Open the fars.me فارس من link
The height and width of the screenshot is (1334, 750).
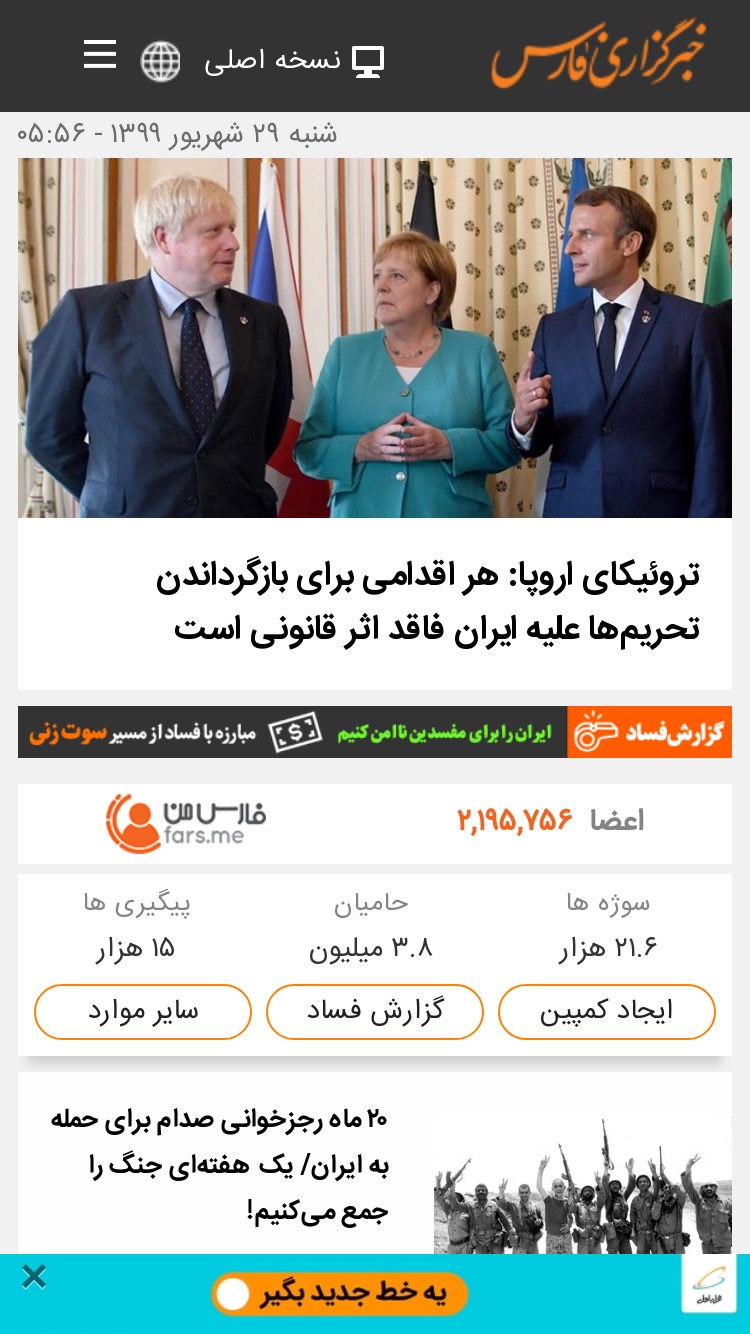(186, 823)
